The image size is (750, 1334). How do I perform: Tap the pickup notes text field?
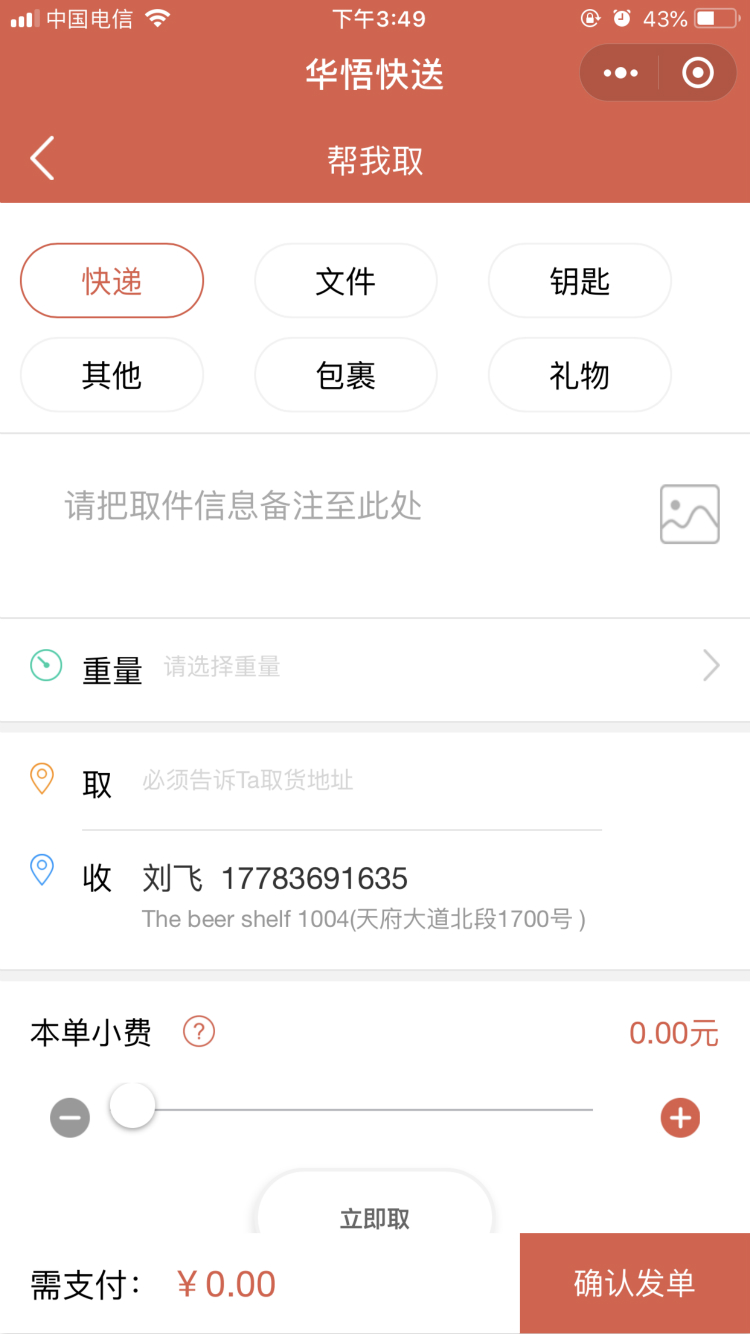point(340,525)
